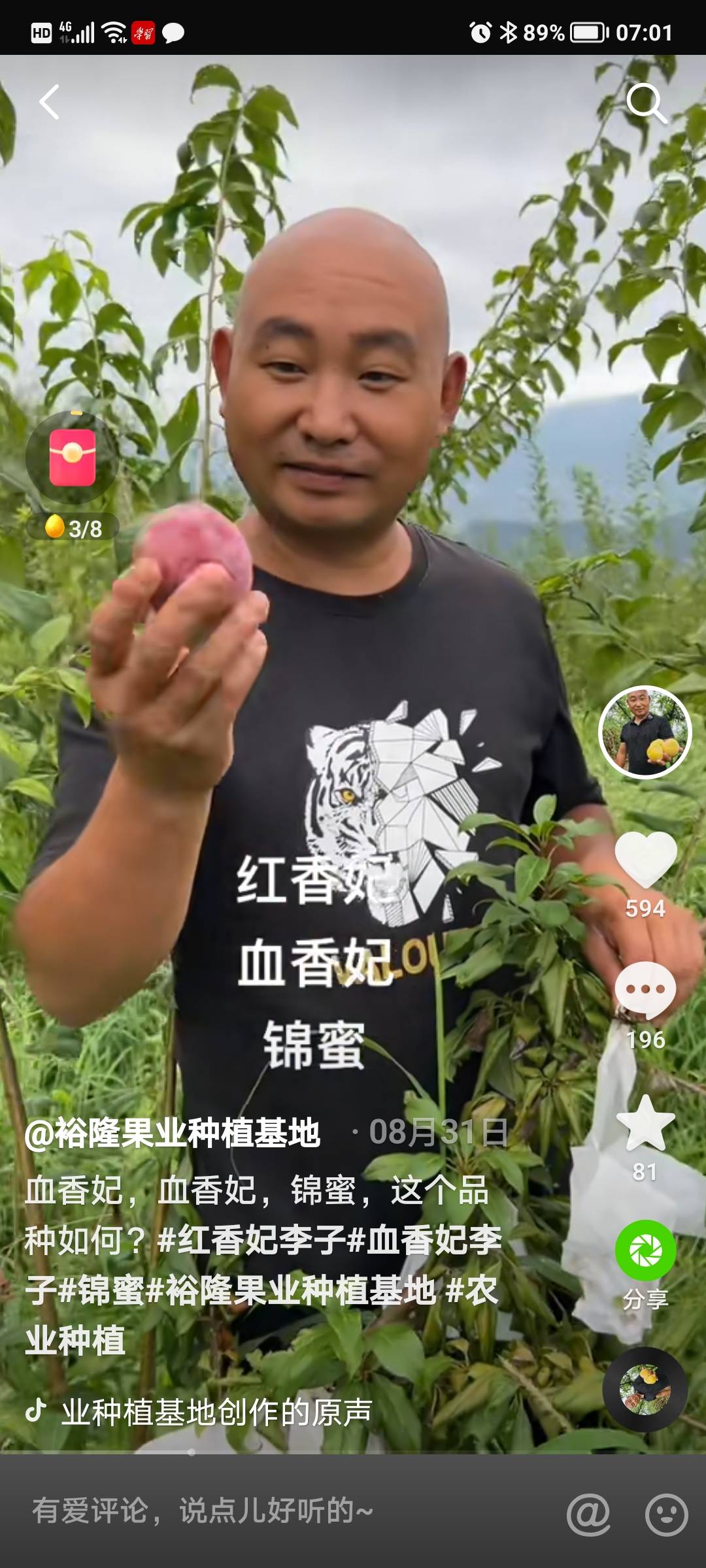Screen dimensions: 706x1568
Task: Open the original sound 业种植基地创作的原声
Action: [x=216, y=1412]
